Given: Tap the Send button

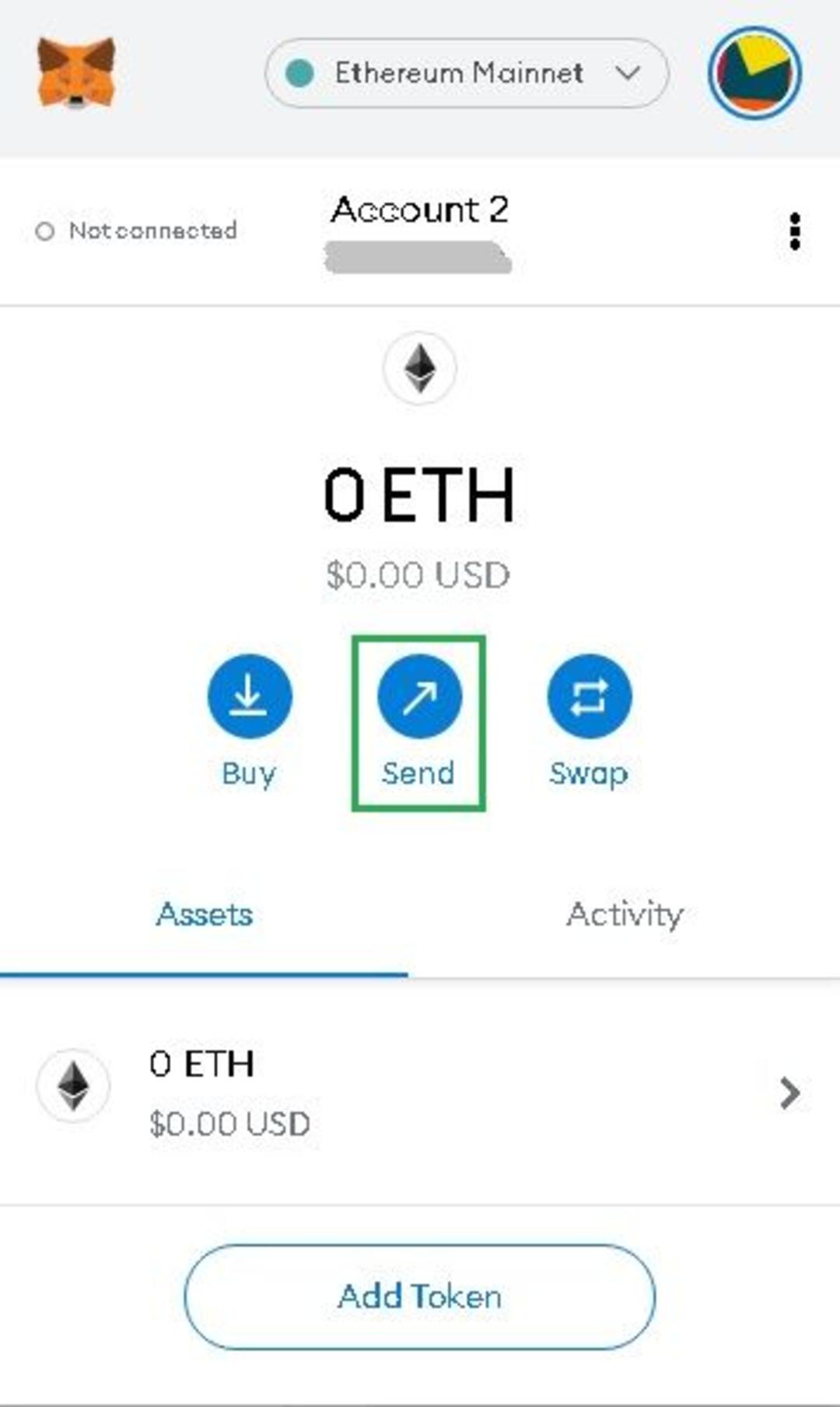Looking at the screenshot, I should click(419, 722).
